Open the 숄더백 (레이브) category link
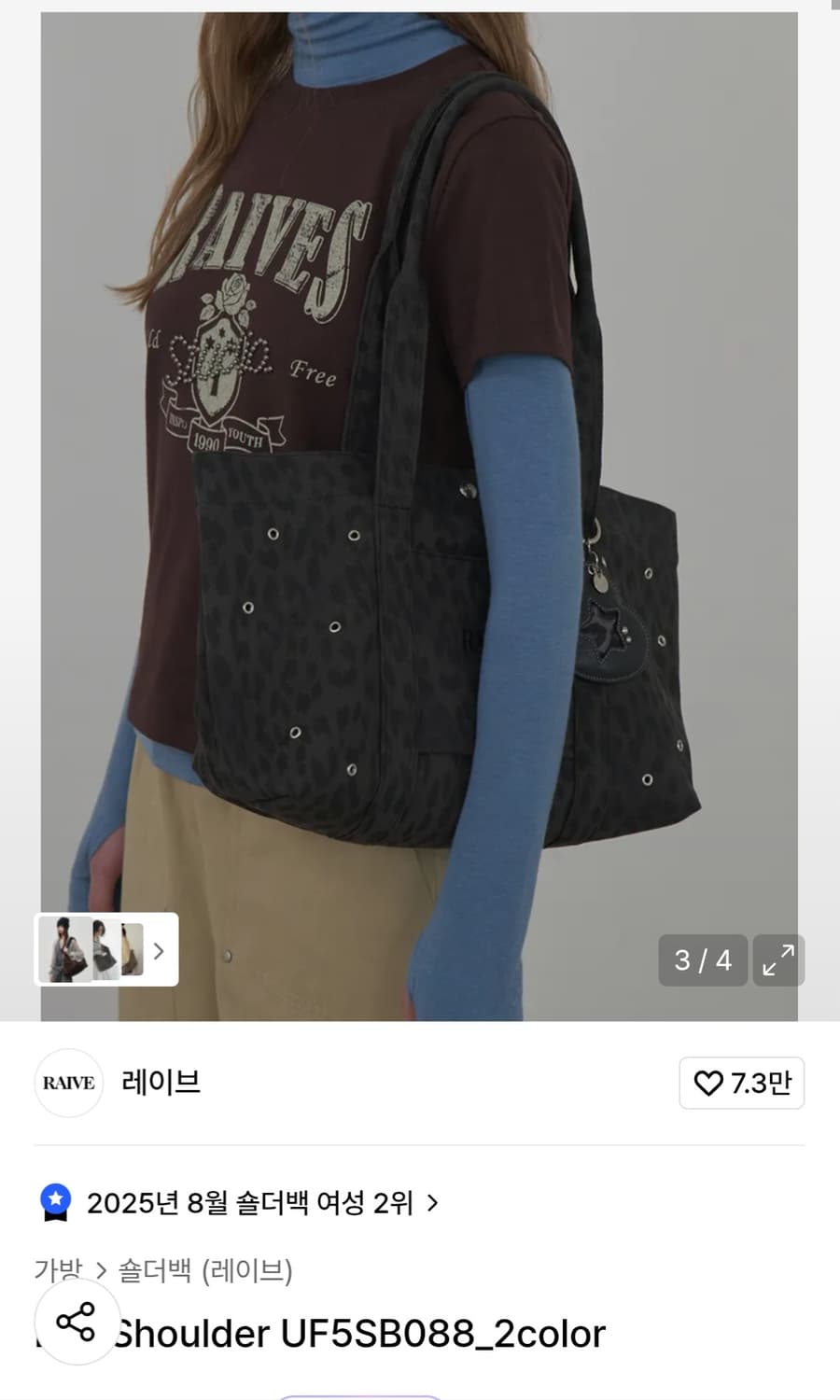This screenshot has width=840, height=1400. tap(205, 1268)
